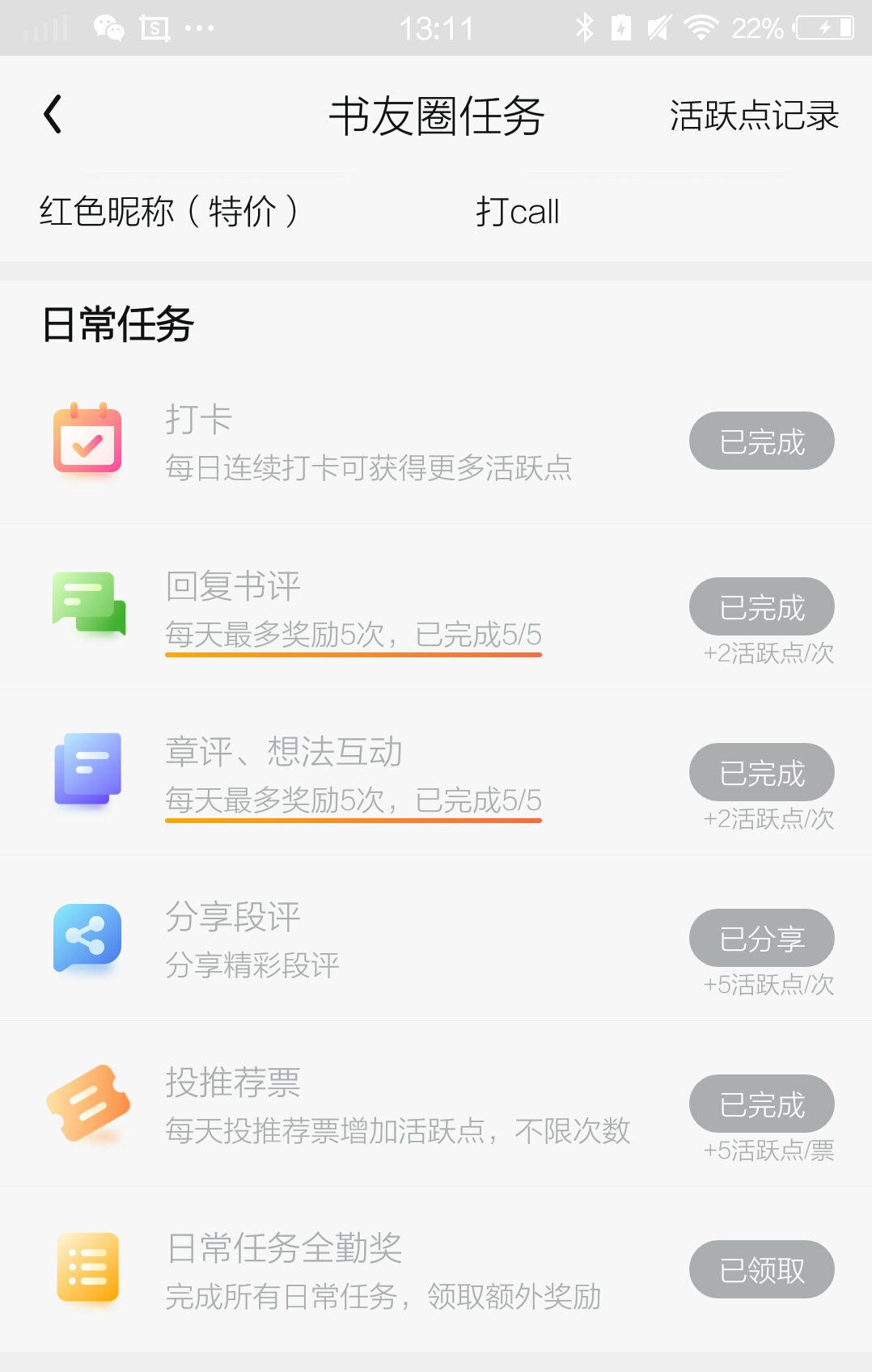
Task: Tap 已完成 button for 投推荐票
Action: click(761, 1104)
